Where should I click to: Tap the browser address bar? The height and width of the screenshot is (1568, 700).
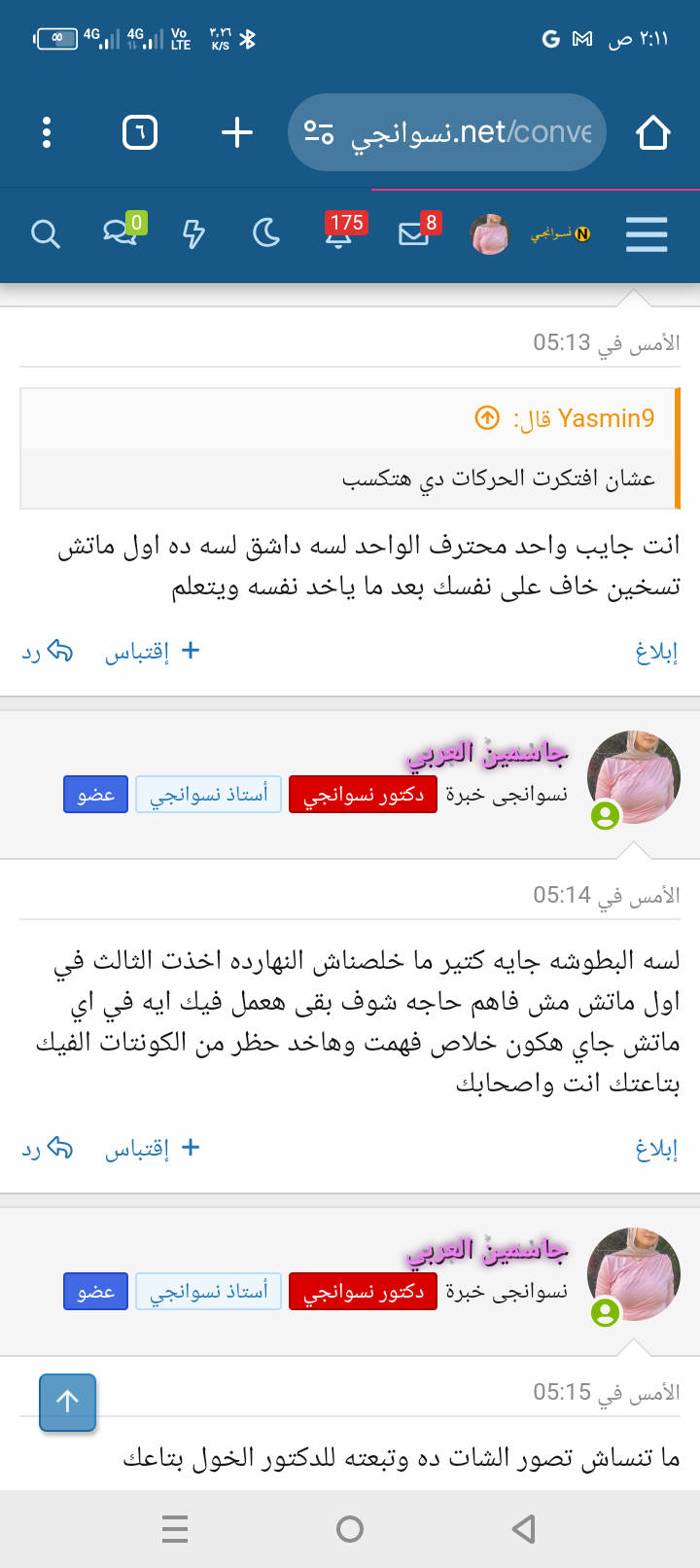(x=447, y=132)
